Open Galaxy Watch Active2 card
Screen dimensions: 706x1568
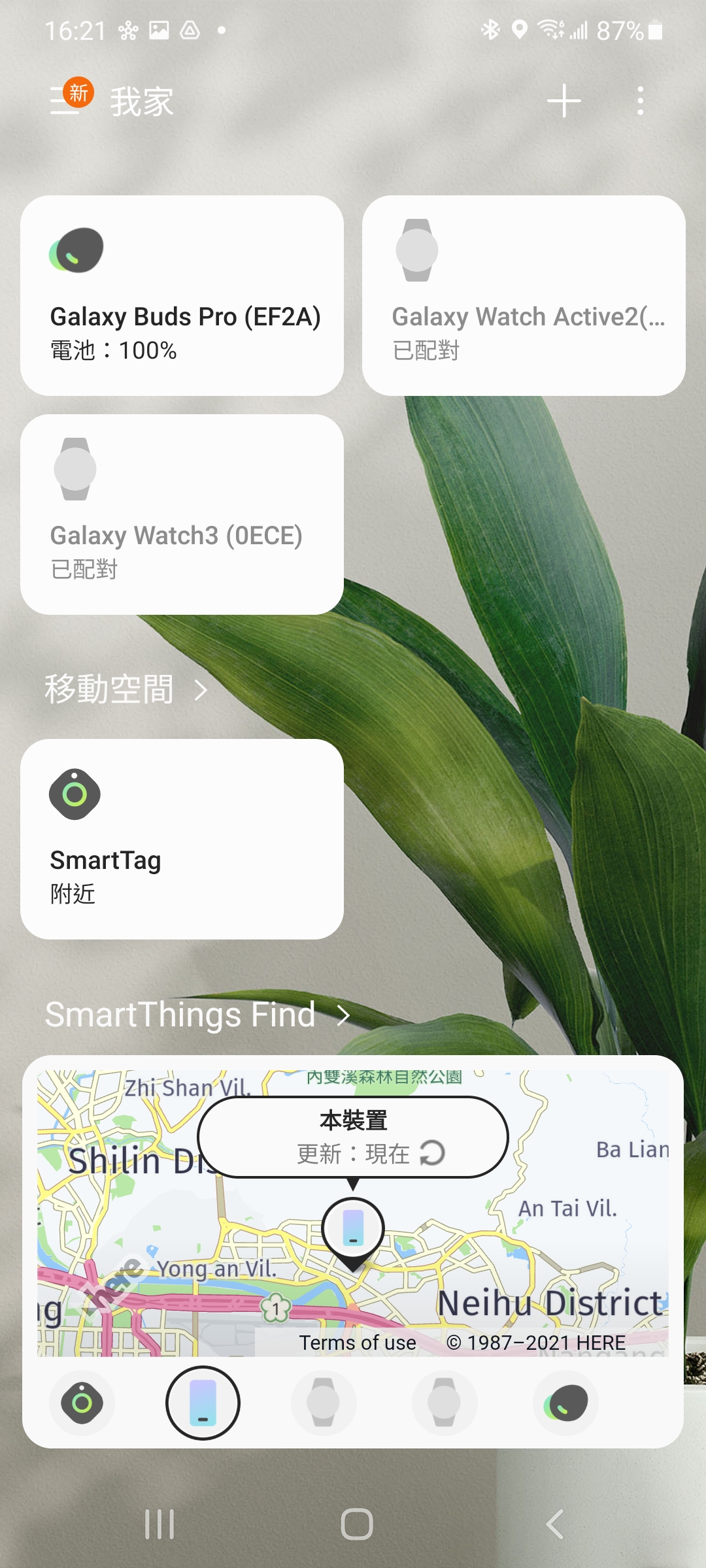pos(524,295)
